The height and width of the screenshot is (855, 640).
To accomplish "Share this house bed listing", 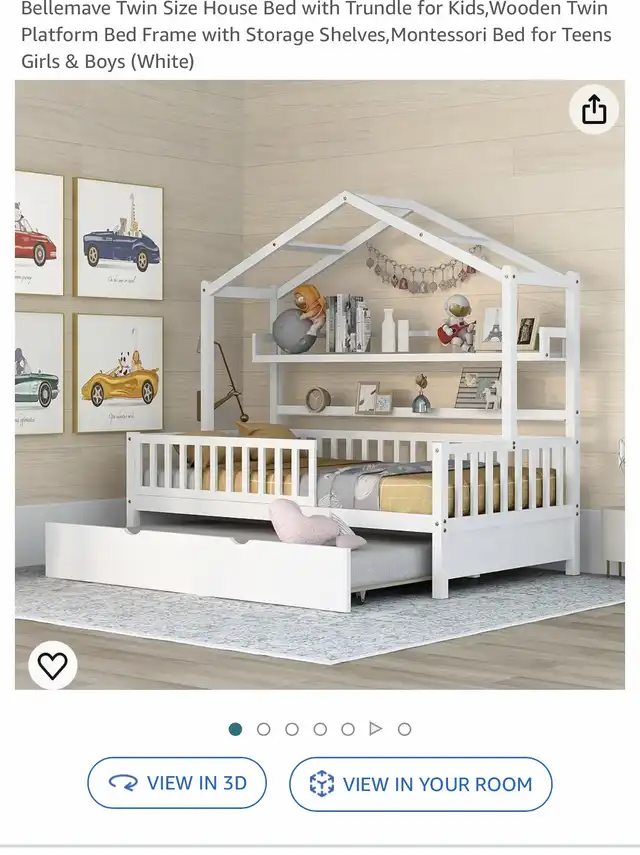I will (594, 109).
